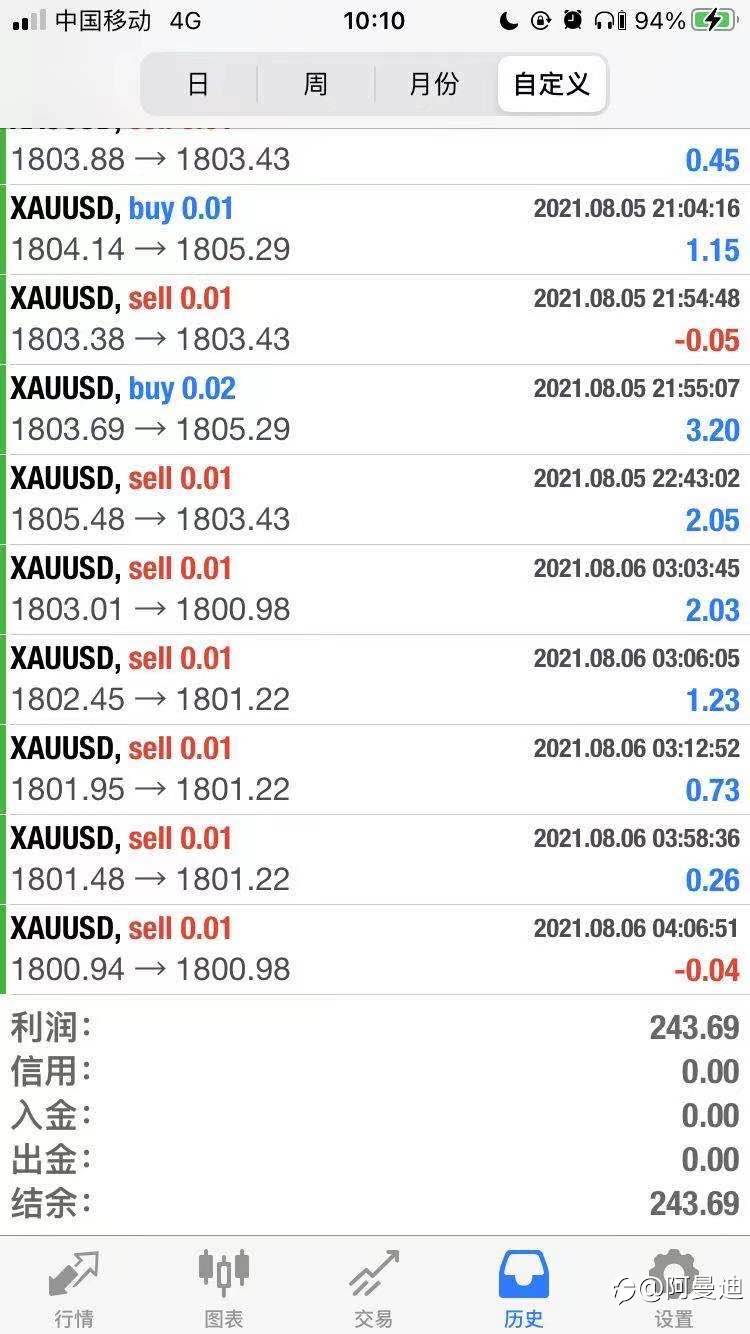Select the 周 (week) period tab

(315, 84)
